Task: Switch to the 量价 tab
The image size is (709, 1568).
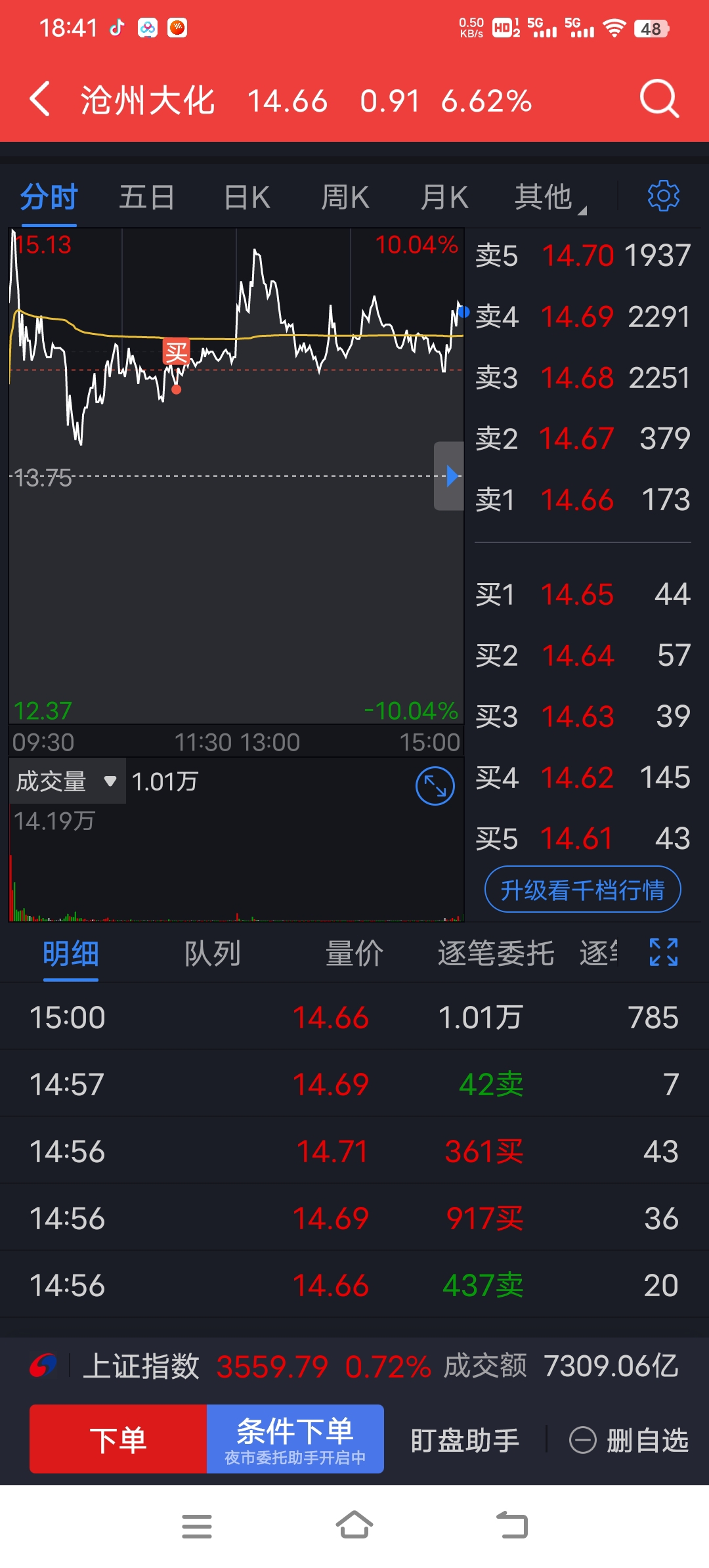Action: tap(354, 953)
